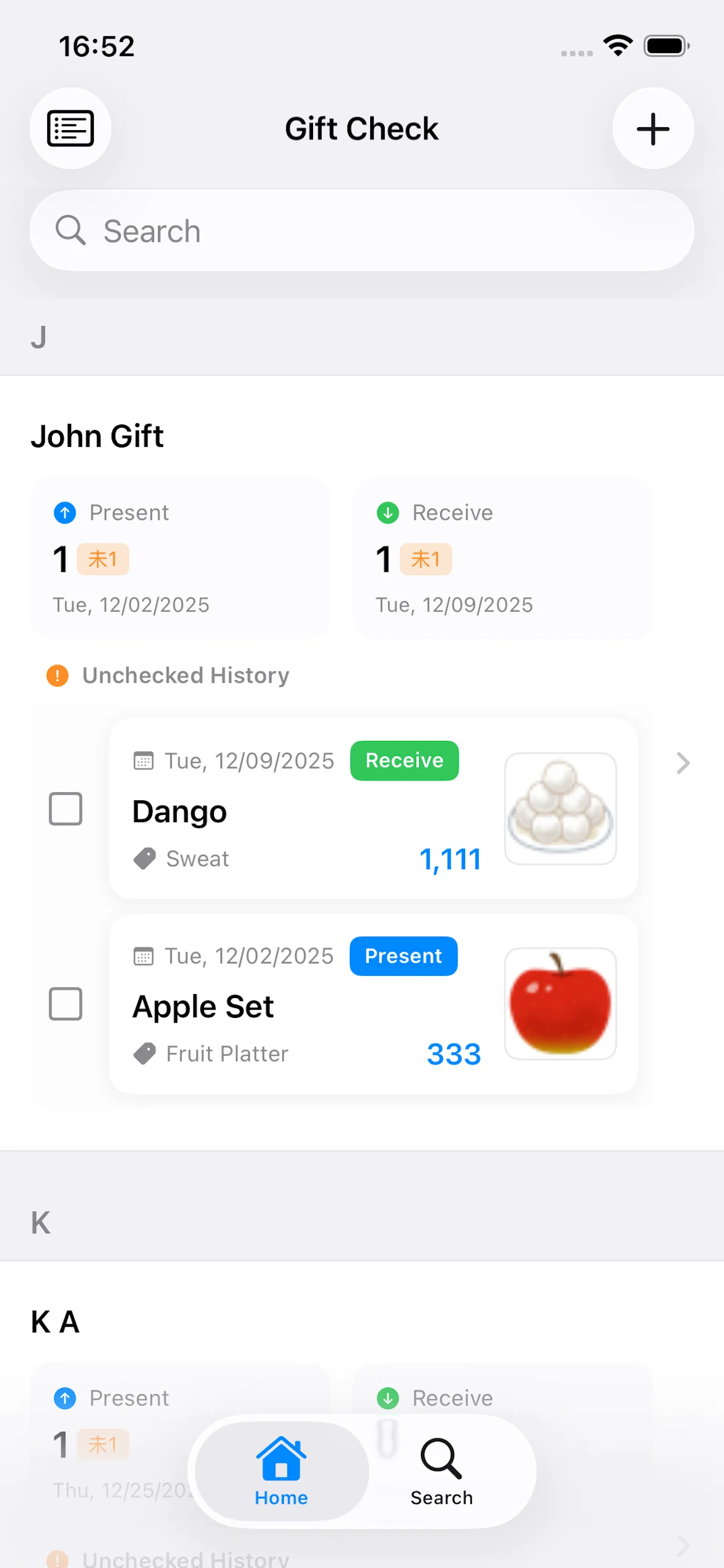
Task: Tap the green Receive download icon for John Gift
Action: (387, 513)
